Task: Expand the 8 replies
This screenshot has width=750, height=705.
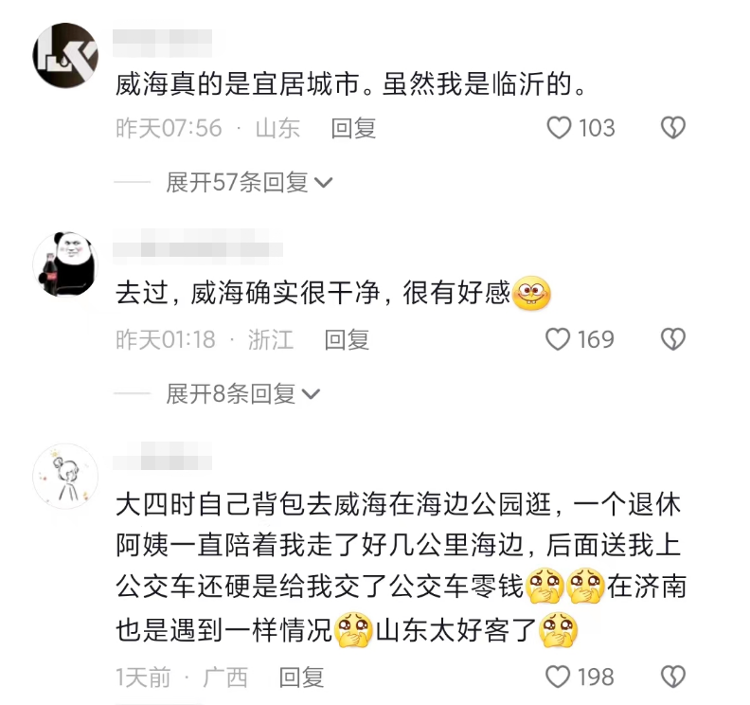Action: [x=242, y=394]
